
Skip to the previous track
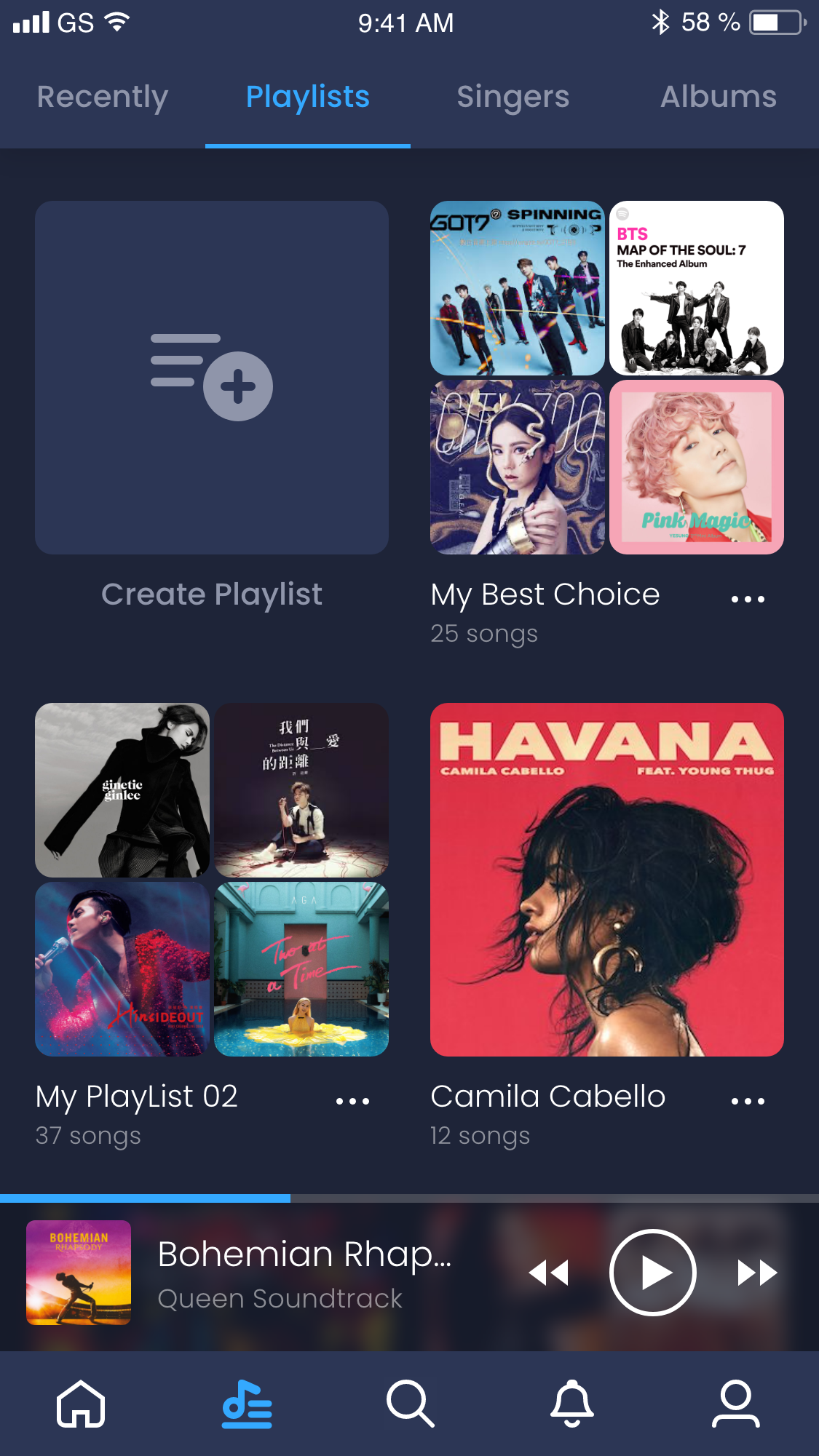pos(548,1273)
